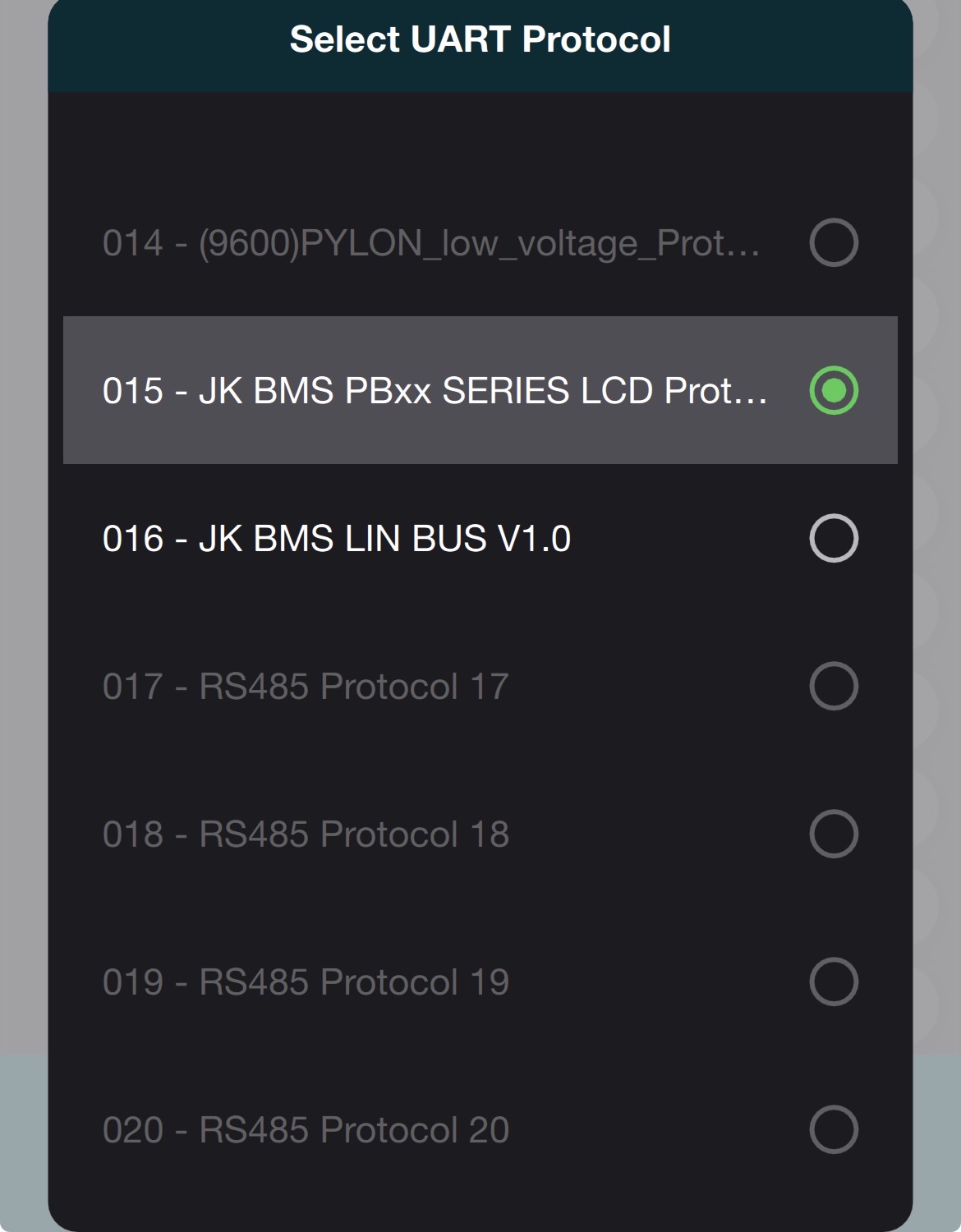This screenshot has height=1232, width=961.
Task: Select 016 JK BMS LIN BUS V1.0
Action: pyautogui.click(x=833, y=538)
